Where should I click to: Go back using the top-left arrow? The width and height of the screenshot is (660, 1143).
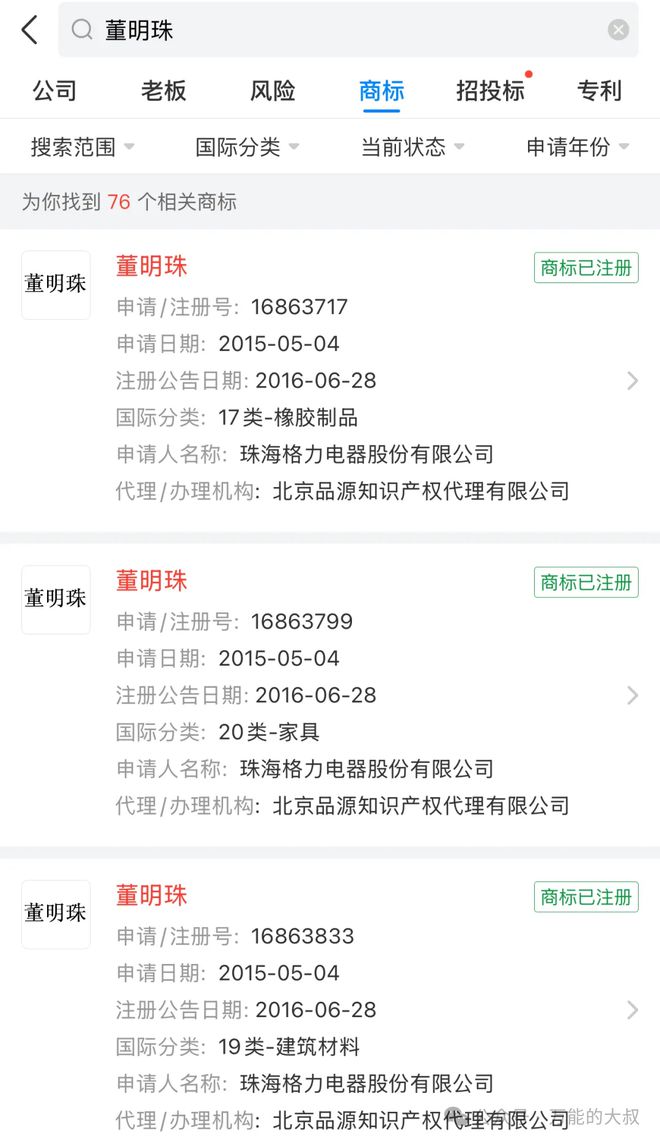coord(30,30)
